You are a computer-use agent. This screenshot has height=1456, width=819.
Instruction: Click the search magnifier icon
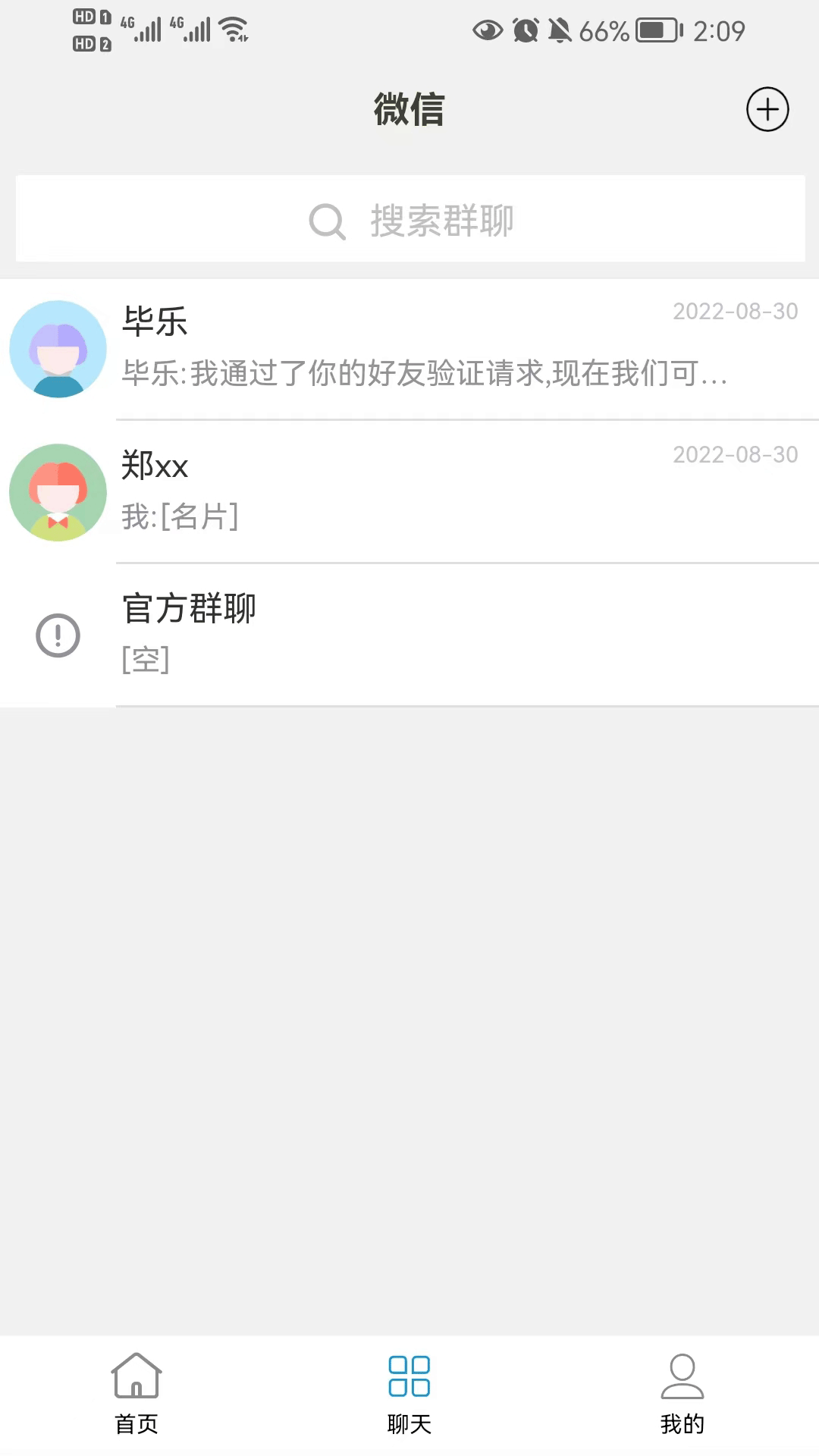pos(326,221)
